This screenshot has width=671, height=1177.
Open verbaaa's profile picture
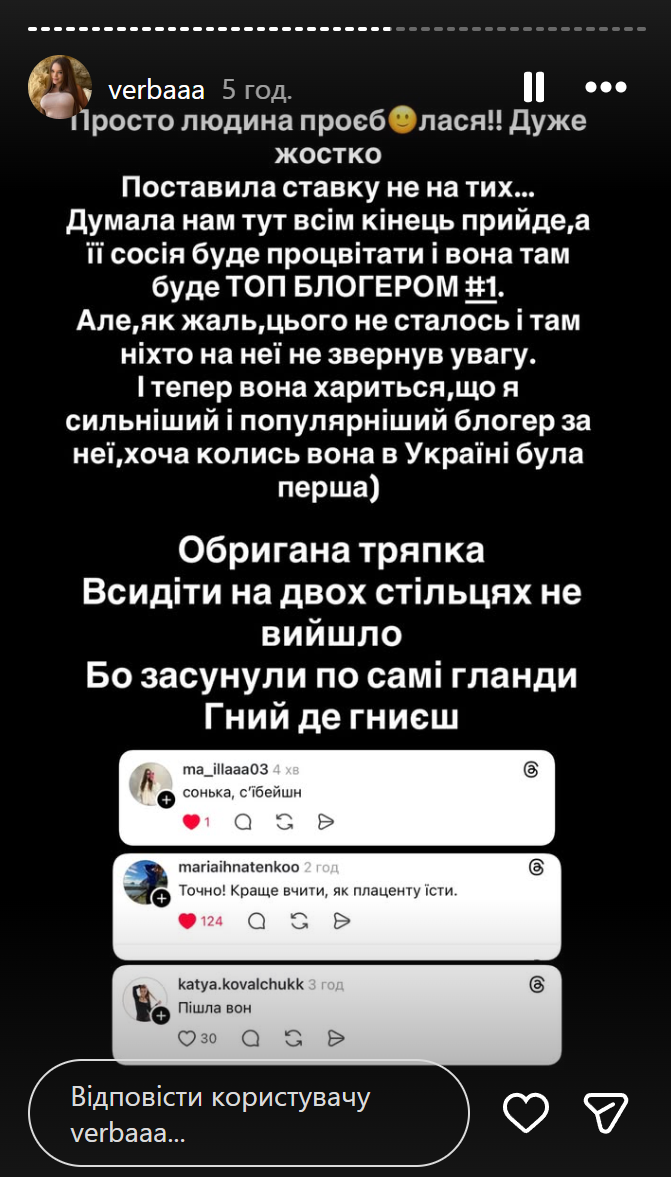(x=60, y=87)
